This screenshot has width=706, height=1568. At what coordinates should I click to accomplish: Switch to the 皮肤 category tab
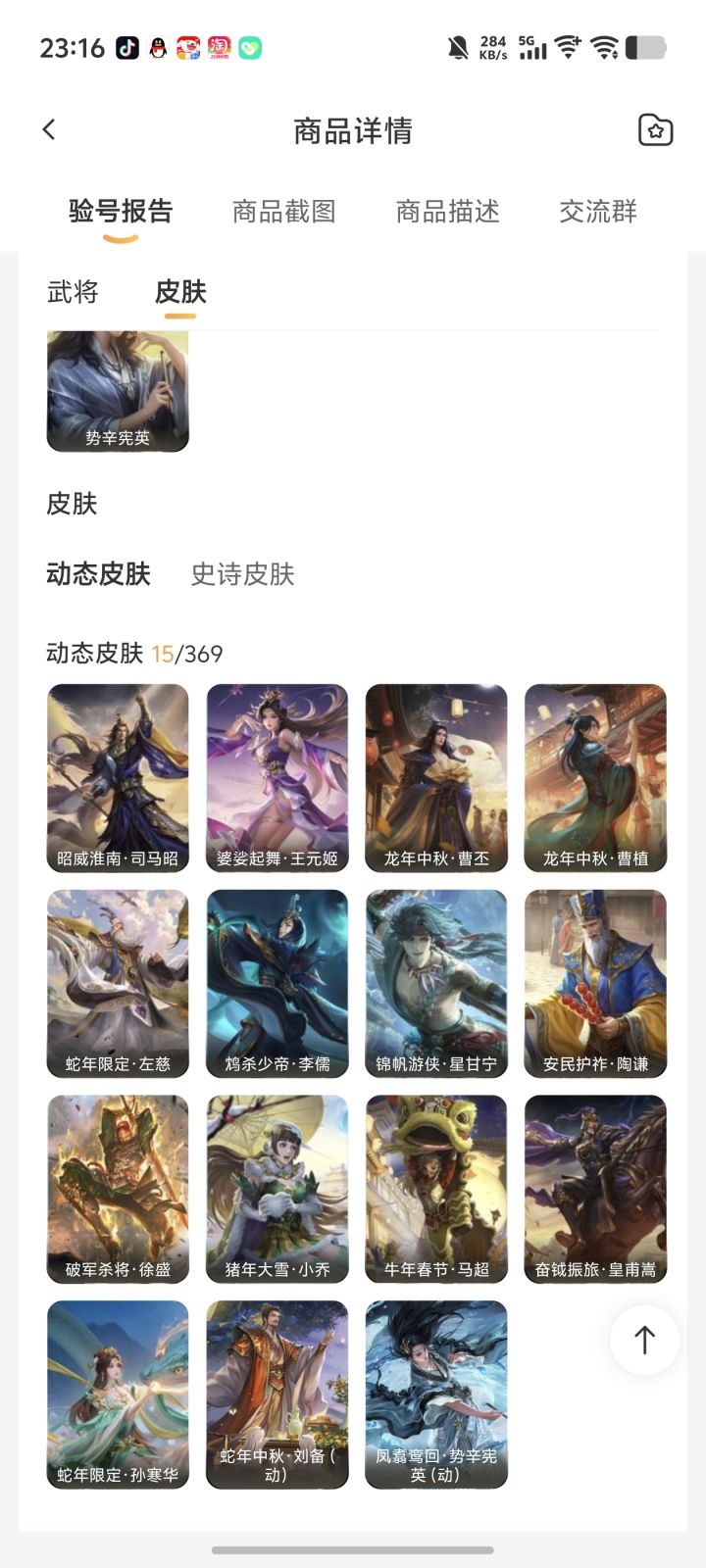[x=179, y=292]
